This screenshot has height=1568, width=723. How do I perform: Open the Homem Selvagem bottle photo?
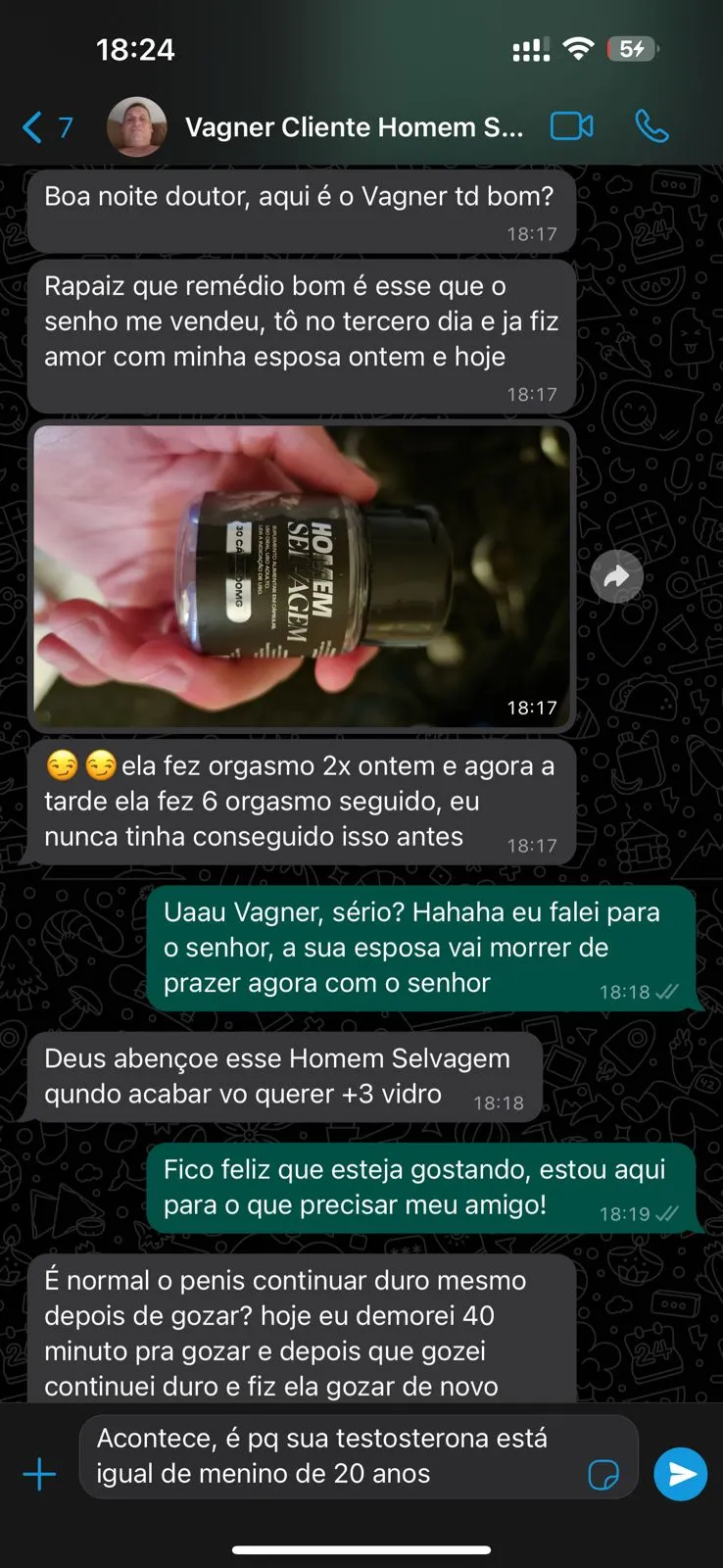[x=302, y=576]
